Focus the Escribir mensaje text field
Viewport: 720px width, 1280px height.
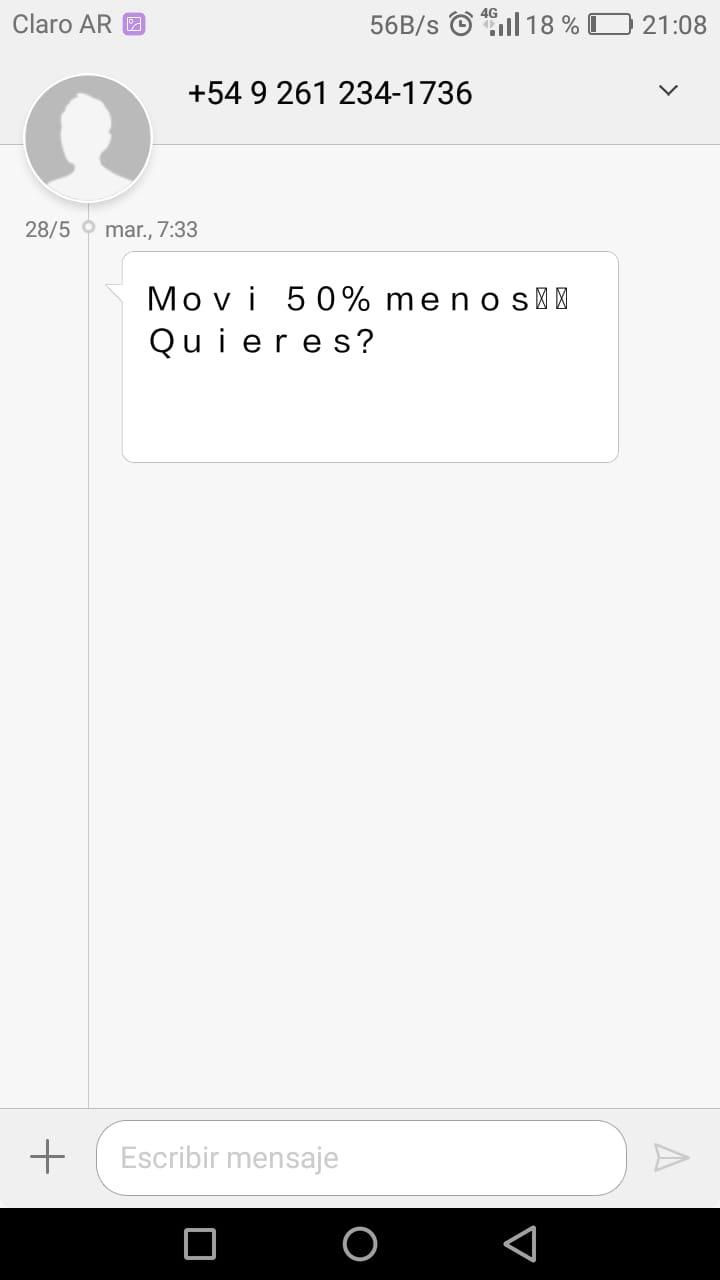point(361,1158)
